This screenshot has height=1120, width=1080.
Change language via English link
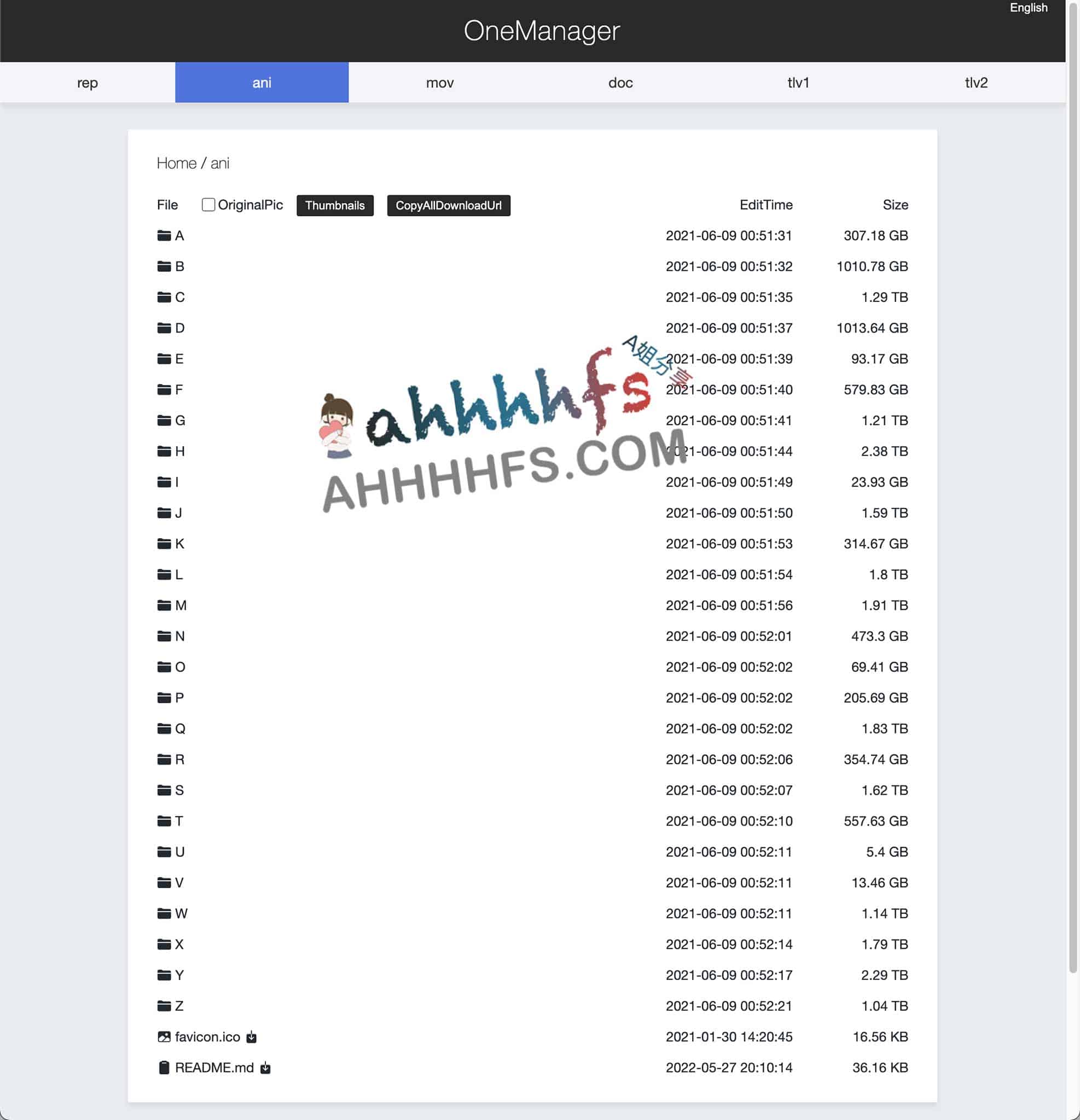pyautogui.click(x=1027, y=8)
